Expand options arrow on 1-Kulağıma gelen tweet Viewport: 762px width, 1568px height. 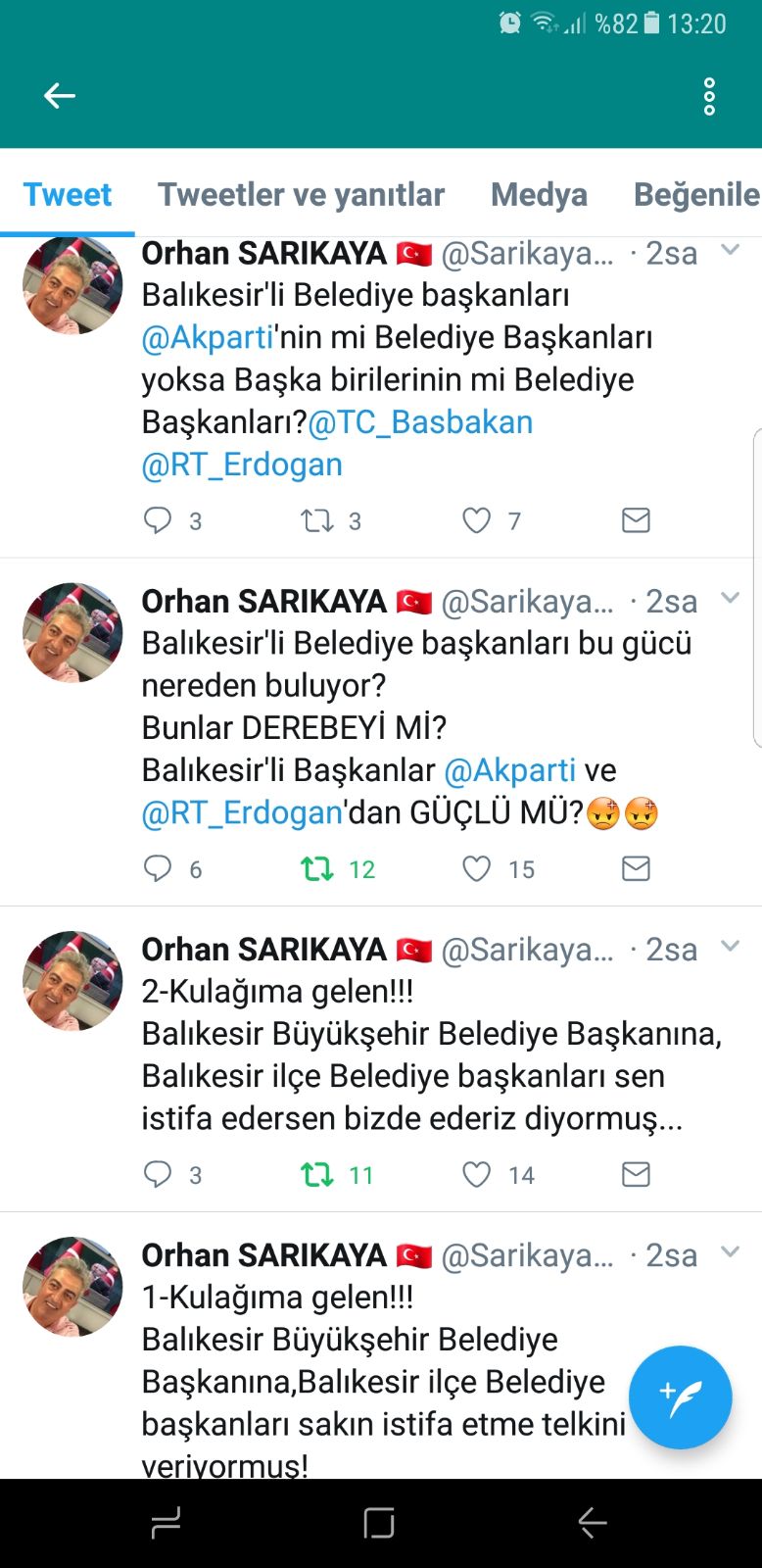(x=730, y=1251)
